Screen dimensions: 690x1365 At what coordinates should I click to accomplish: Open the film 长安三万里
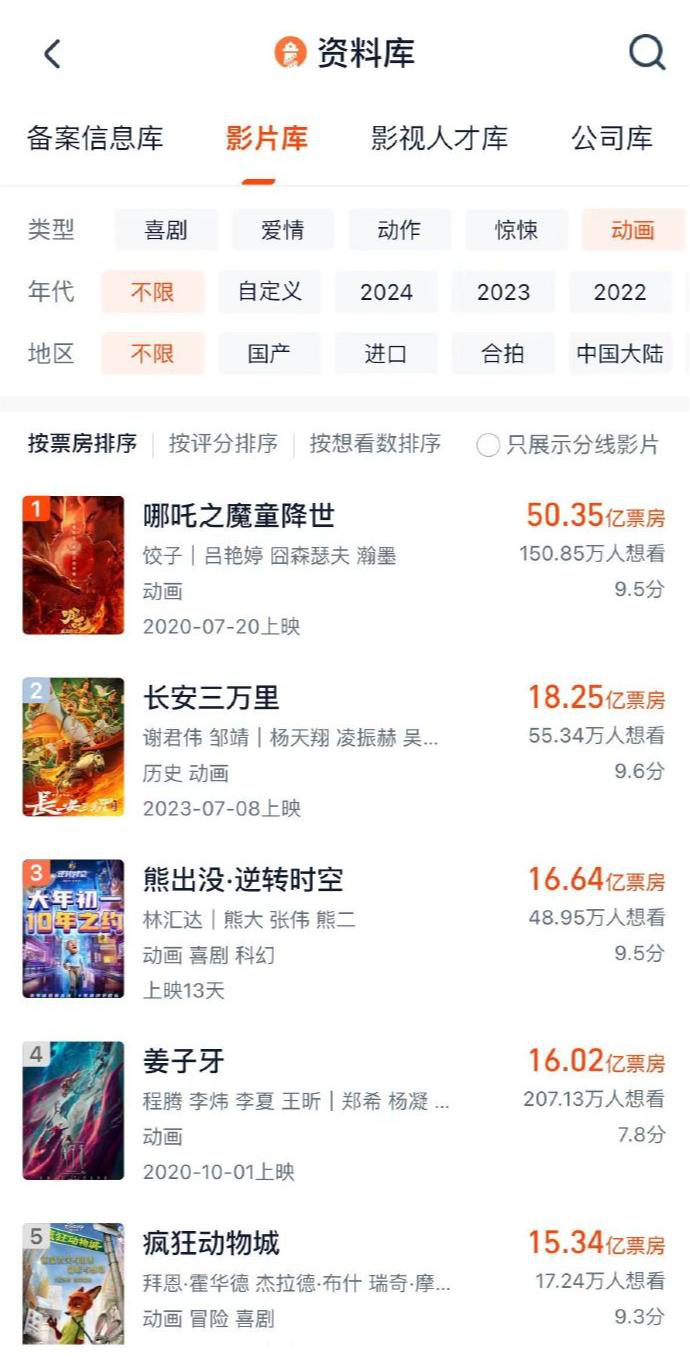click(212, 698)
